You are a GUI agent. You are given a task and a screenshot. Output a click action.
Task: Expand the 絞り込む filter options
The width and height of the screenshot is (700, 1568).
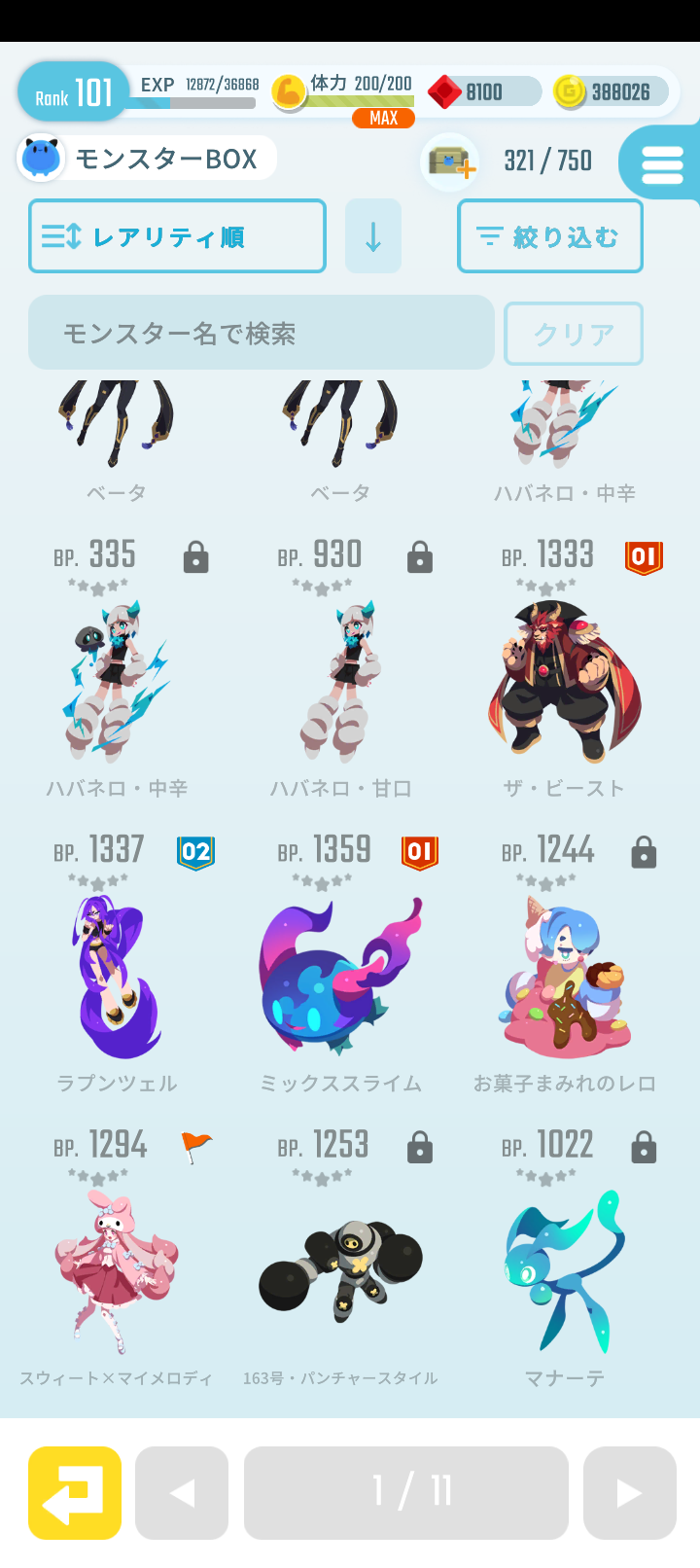click(549, 235)
